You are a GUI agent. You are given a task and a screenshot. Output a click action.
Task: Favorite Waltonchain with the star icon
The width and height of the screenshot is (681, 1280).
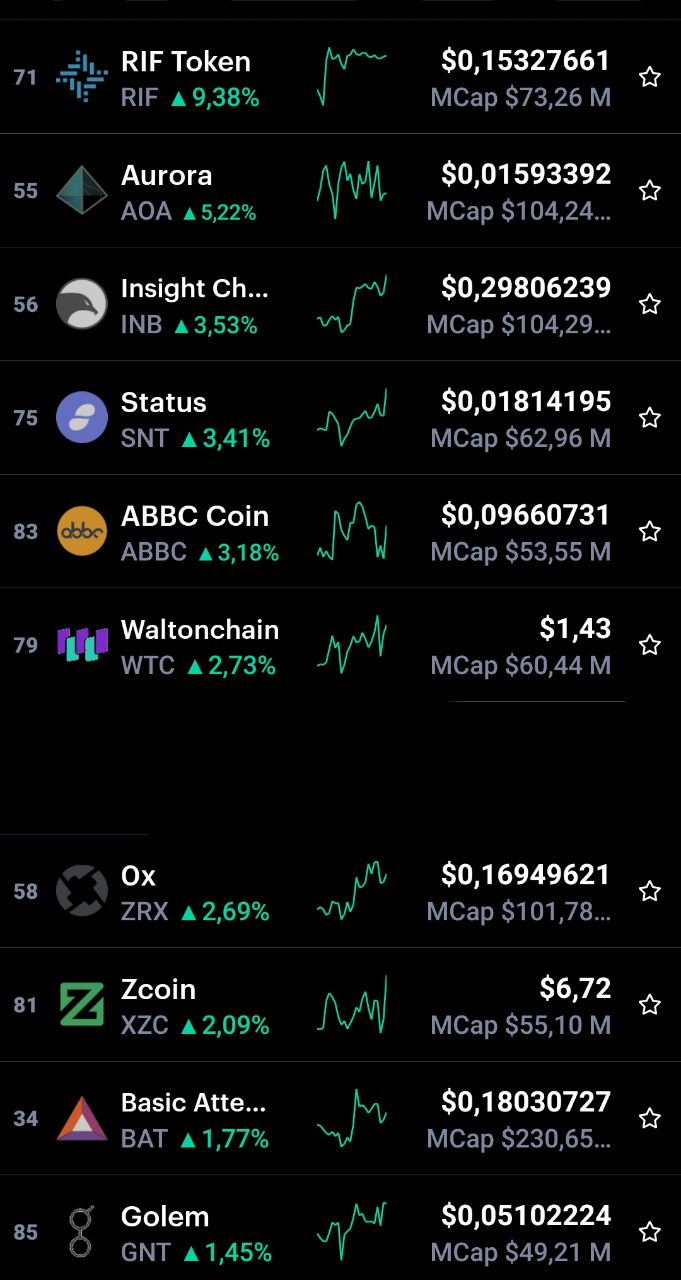click(650, 645)
